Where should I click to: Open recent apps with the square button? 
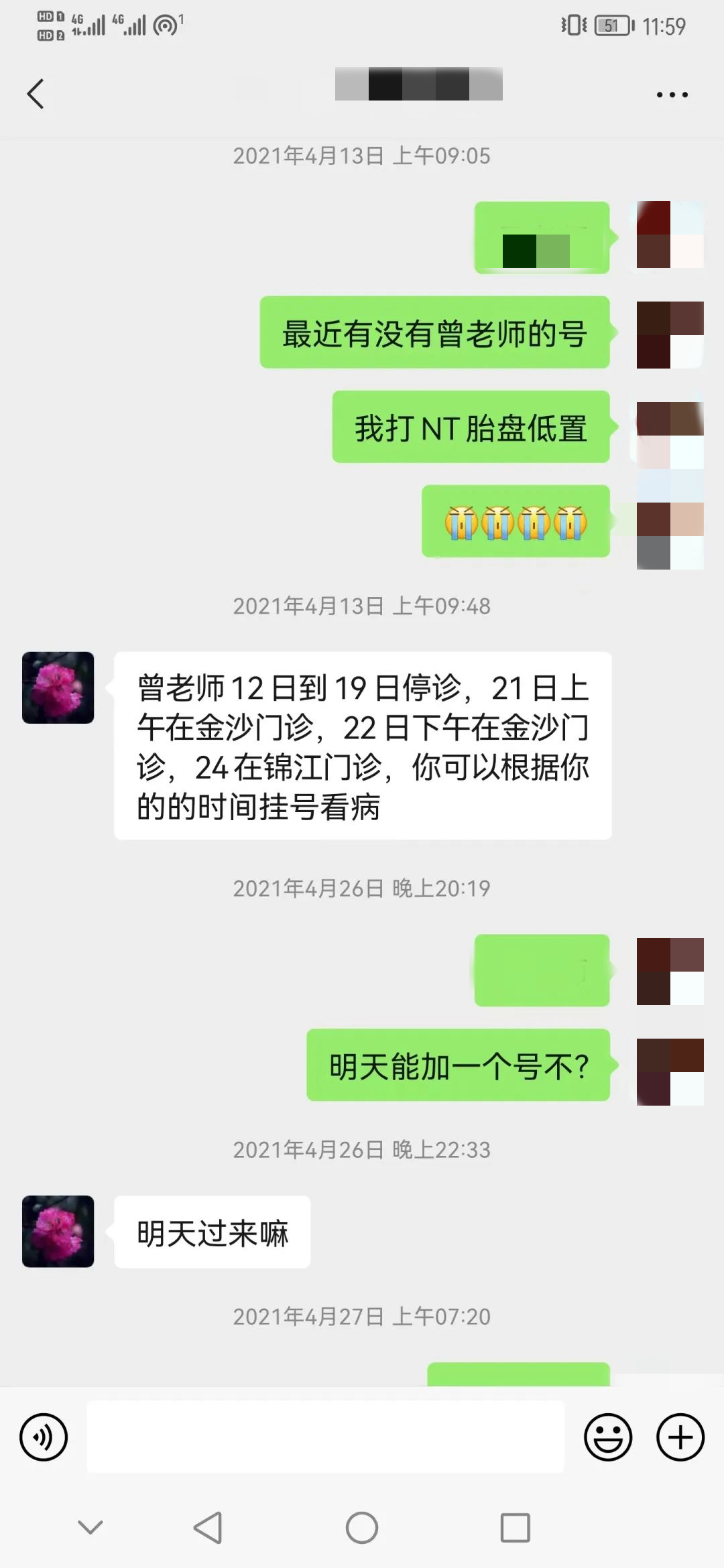(x=516, y=1528)
